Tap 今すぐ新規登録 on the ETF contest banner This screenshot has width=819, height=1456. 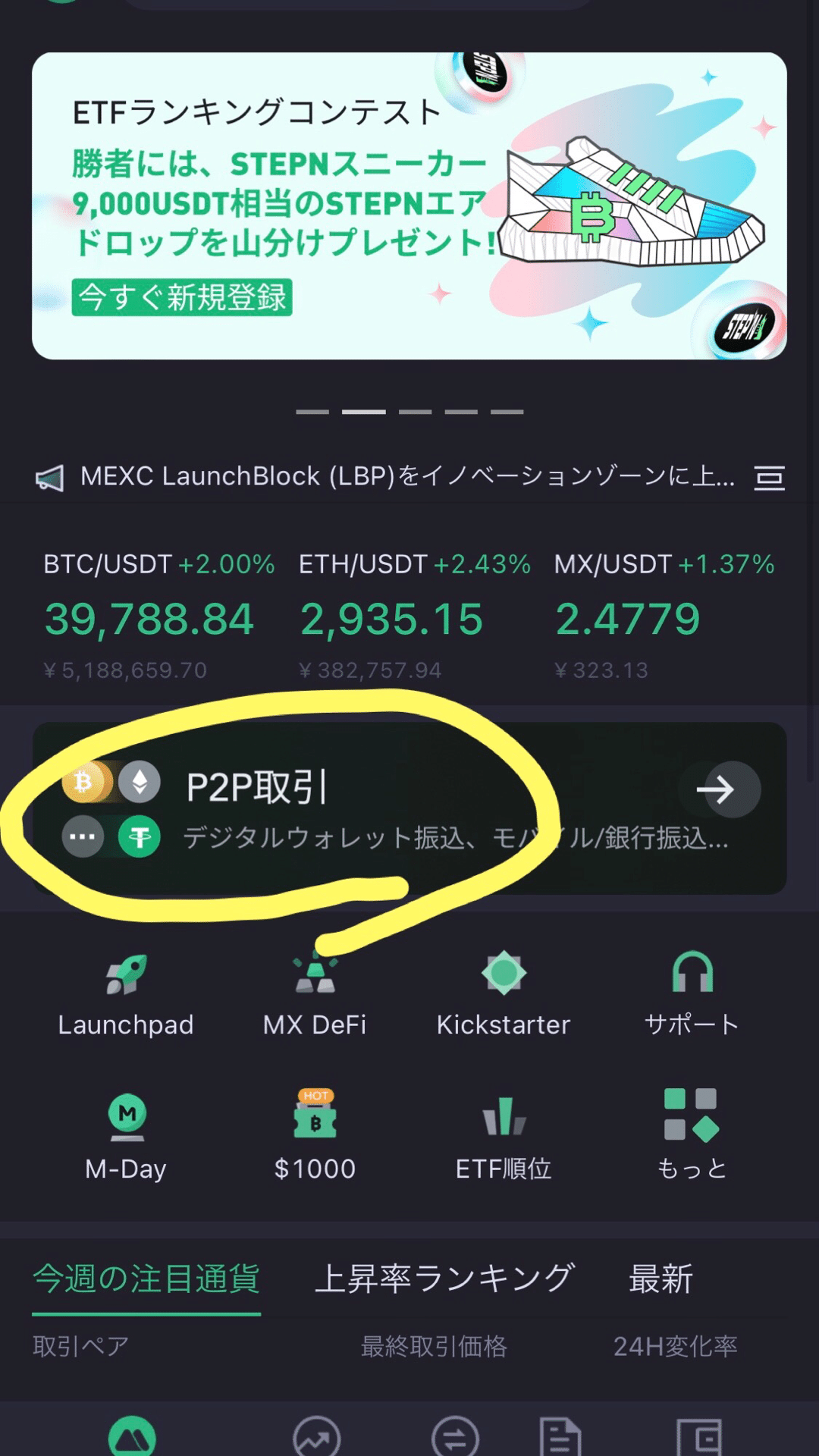pos(182,298)
